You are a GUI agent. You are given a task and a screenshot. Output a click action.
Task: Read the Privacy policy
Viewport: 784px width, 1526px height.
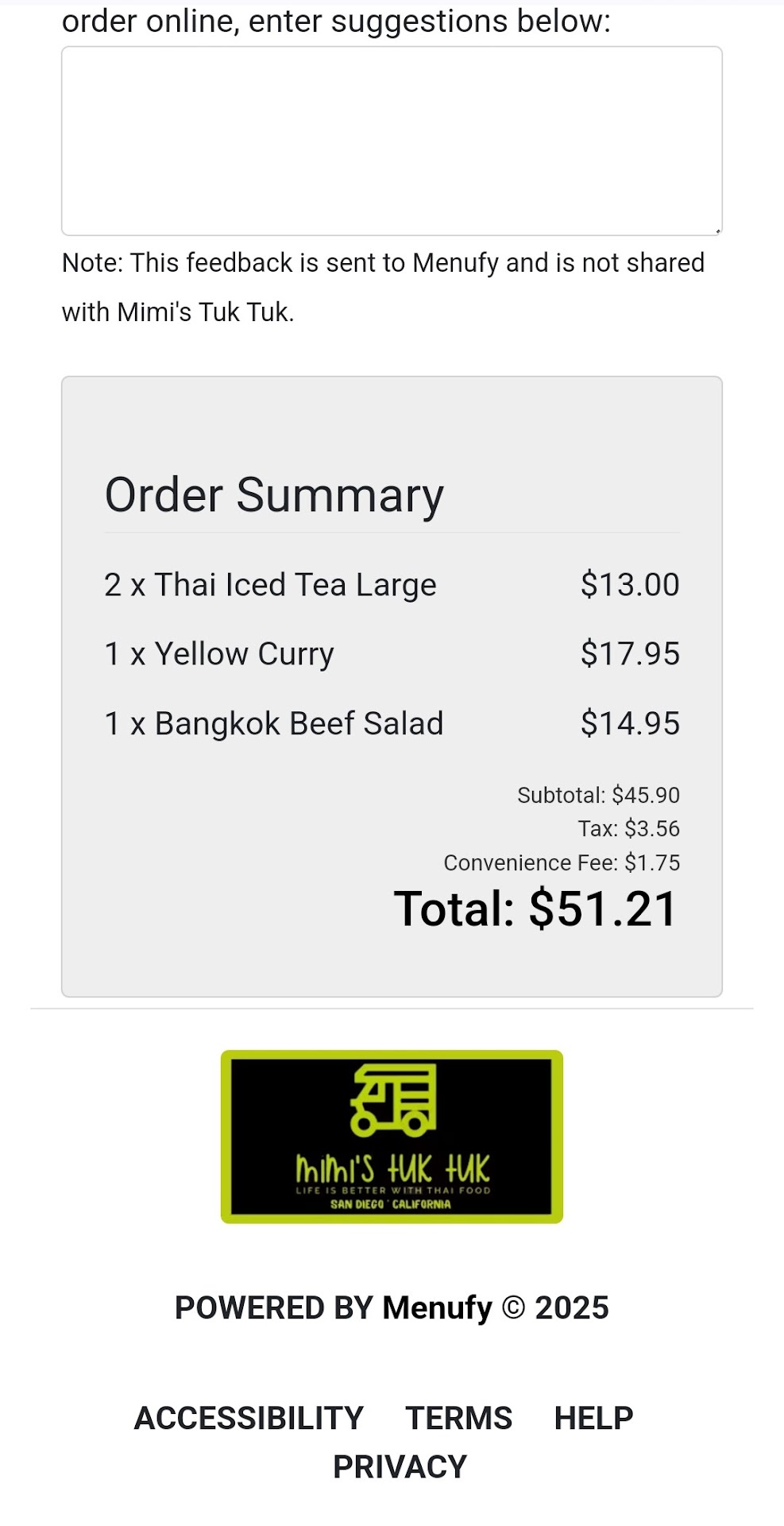coord(400,1466)
